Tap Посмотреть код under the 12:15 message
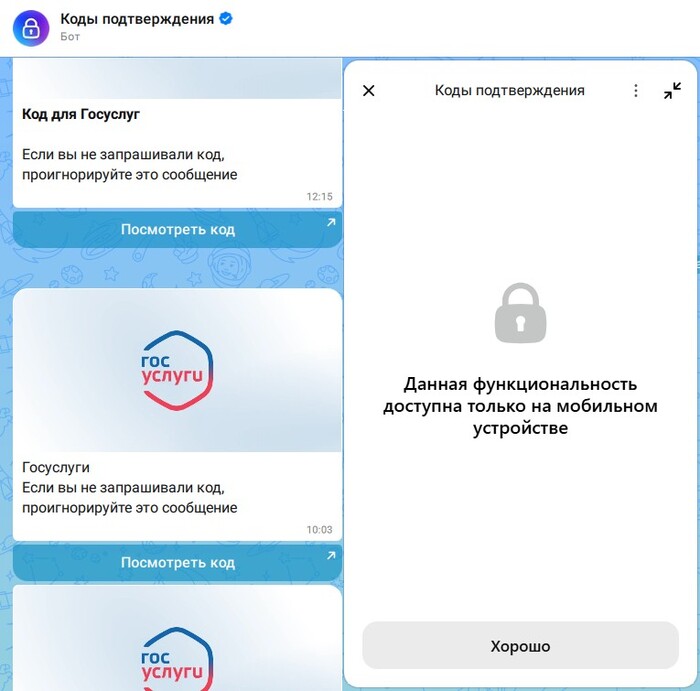The height and width of the screenshot is (691, 700). pyautogui.click(x=177, y=229)
